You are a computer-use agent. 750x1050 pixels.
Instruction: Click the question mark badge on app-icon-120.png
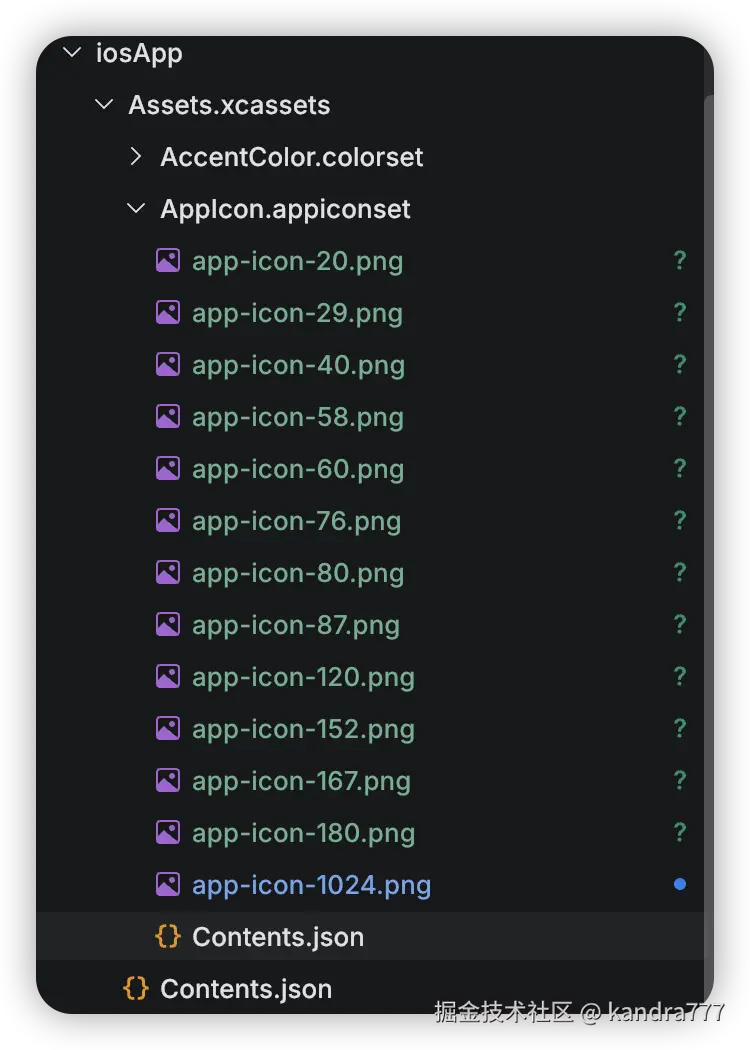click(x=680, y=676)
